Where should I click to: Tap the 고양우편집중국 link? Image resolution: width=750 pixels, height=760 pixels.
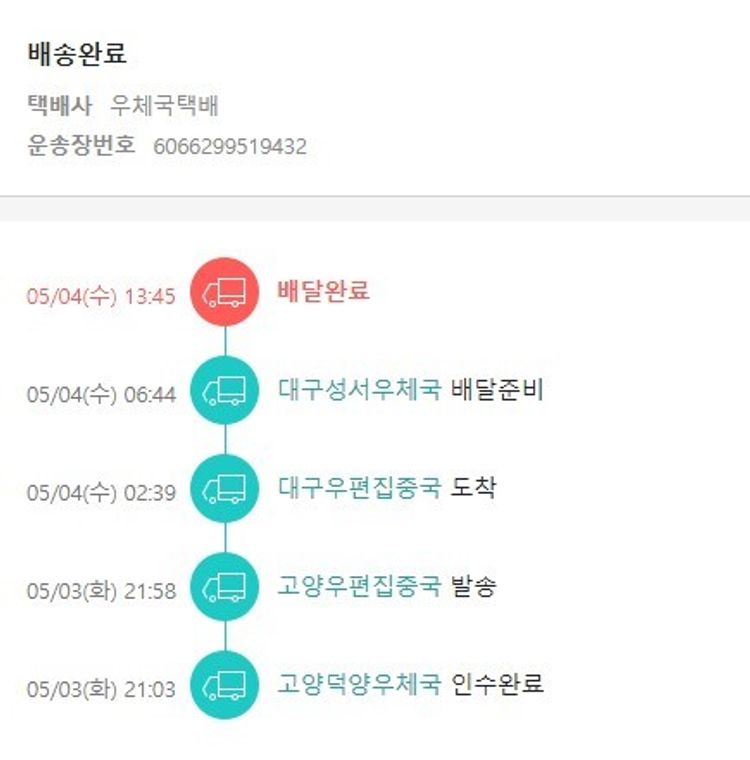coord(358,587)
